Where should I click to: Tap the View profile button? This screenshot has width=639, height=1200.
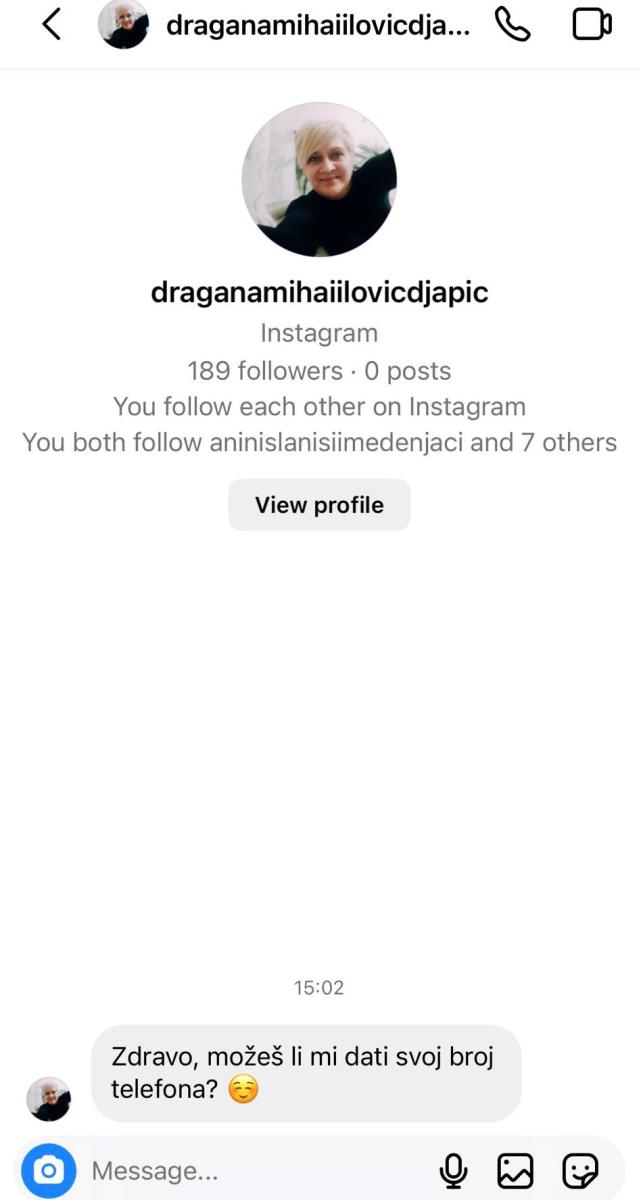click(319, 505)
